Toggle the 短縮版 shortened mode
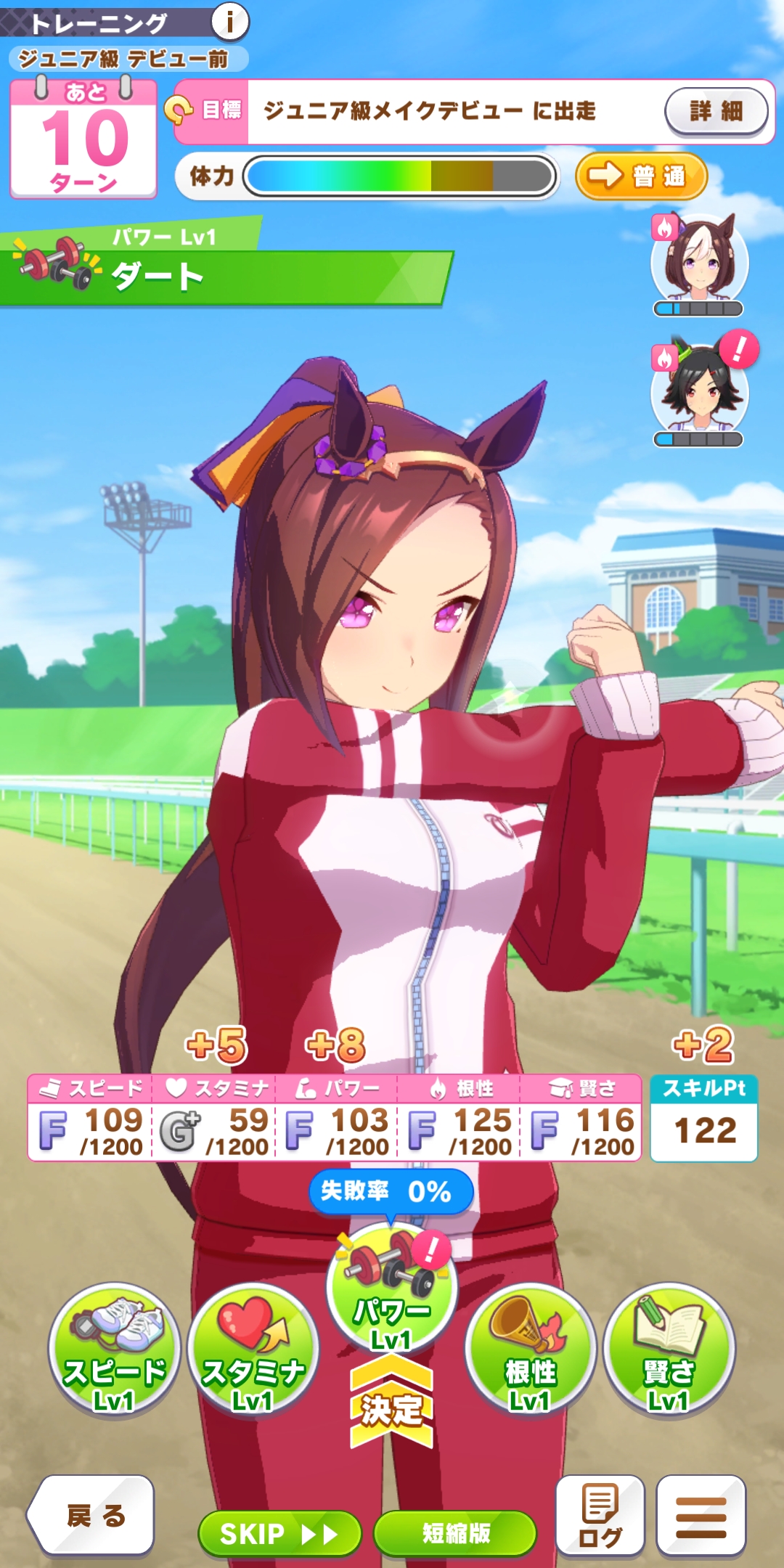Image resolution: width=784 pixels, height=1568 pixels. [455, 1534]
